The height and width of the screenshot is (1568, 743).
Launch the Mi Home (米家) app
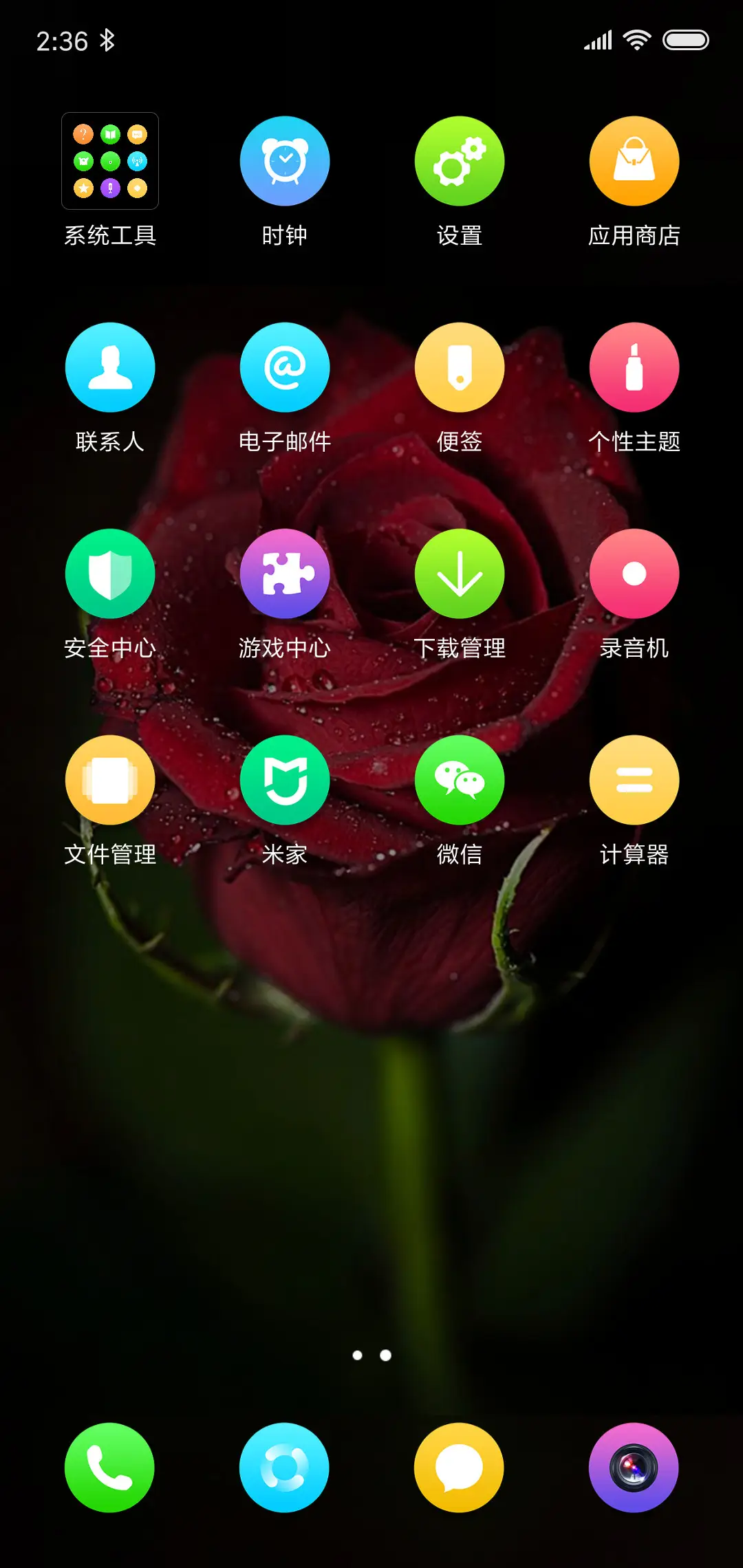285,779
